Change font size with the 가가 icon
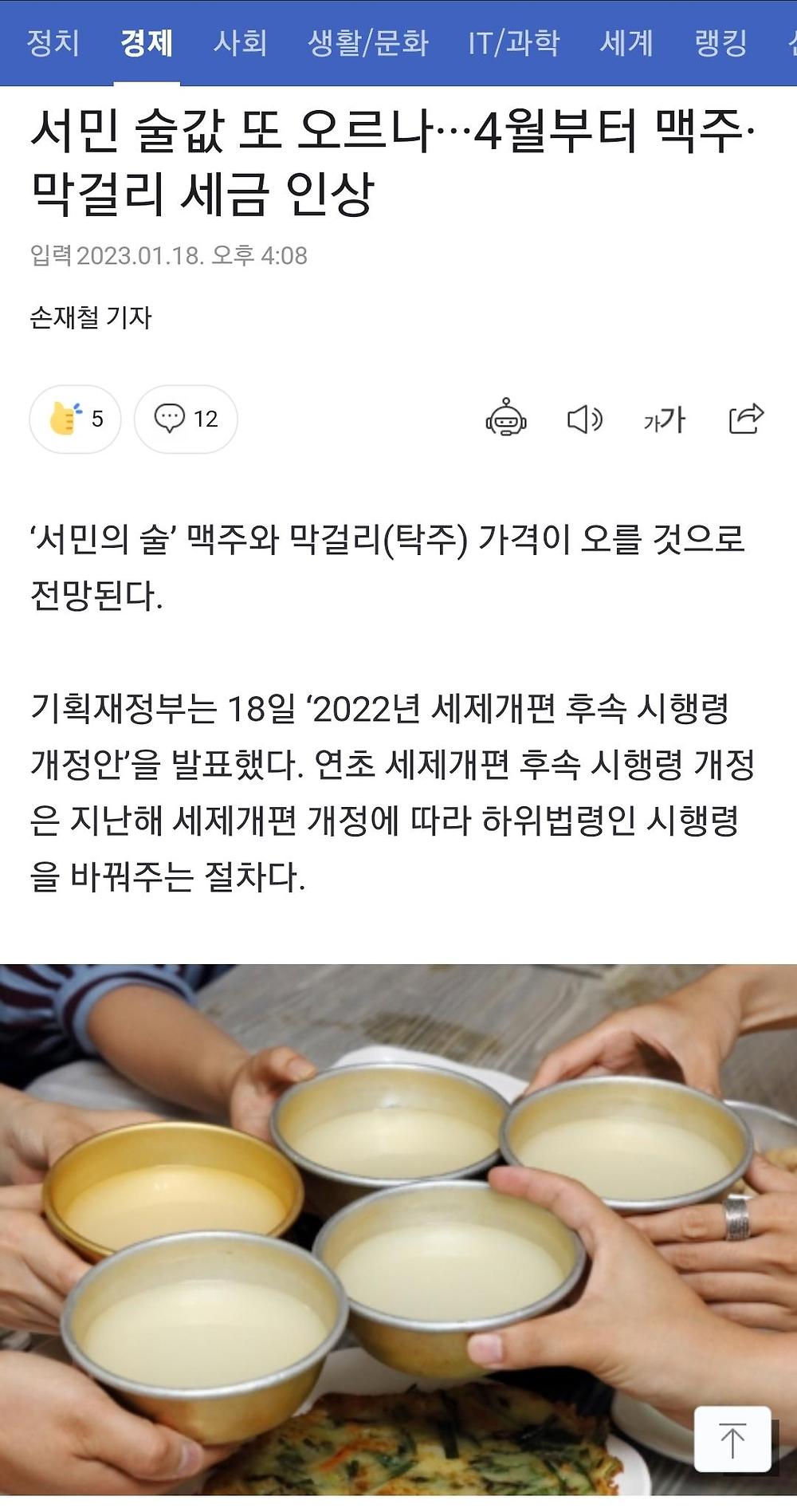The image size is (797, 1512). pyautogui.click(x=665, y=419)
